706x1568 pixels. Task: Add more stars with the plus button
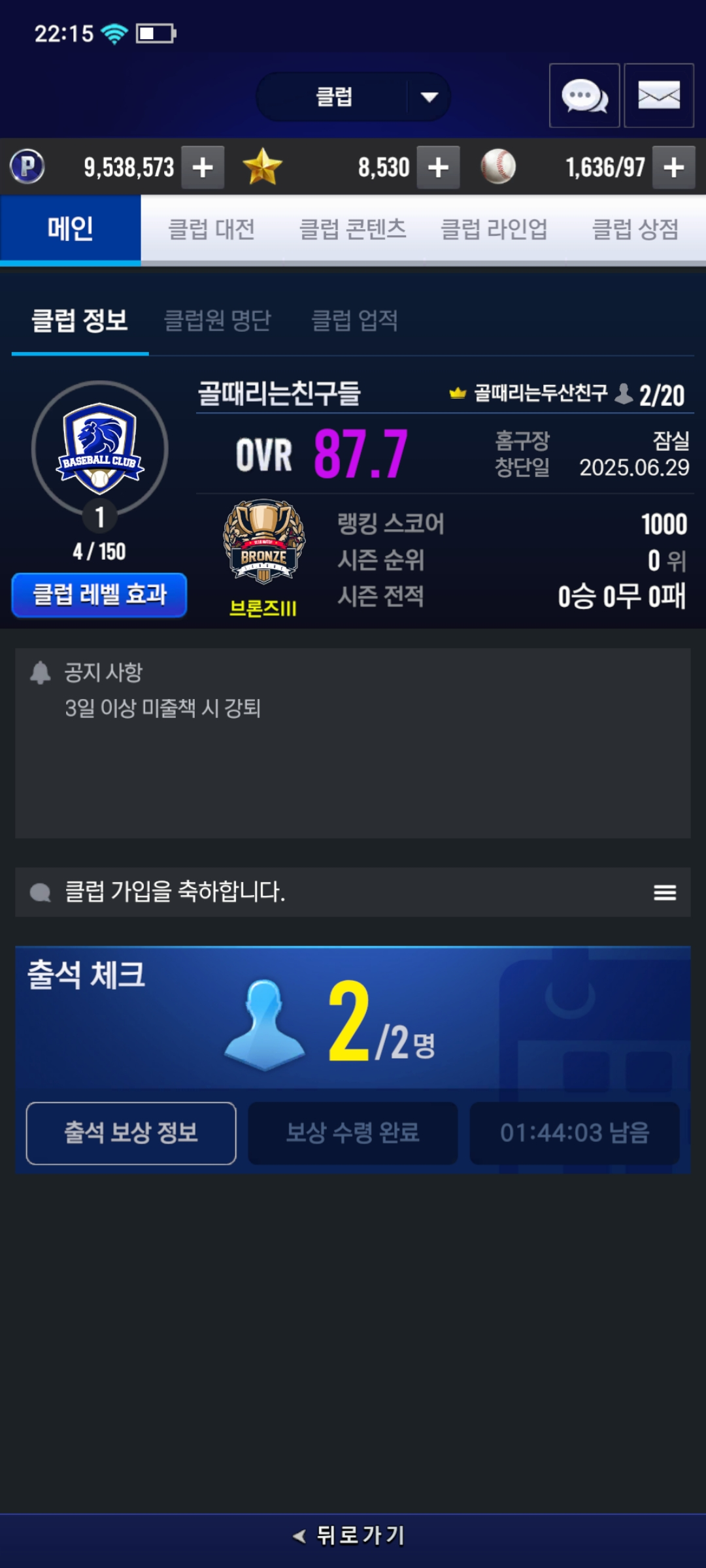click(x=438, y=168)
